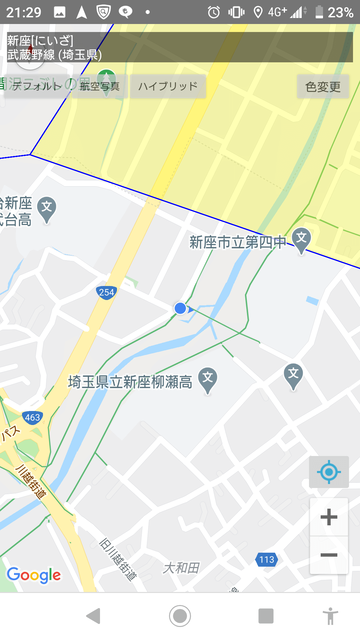The width and height of the screenshot is (360, 640).
Task: Zoom in with the plus button
Action: 329,517
